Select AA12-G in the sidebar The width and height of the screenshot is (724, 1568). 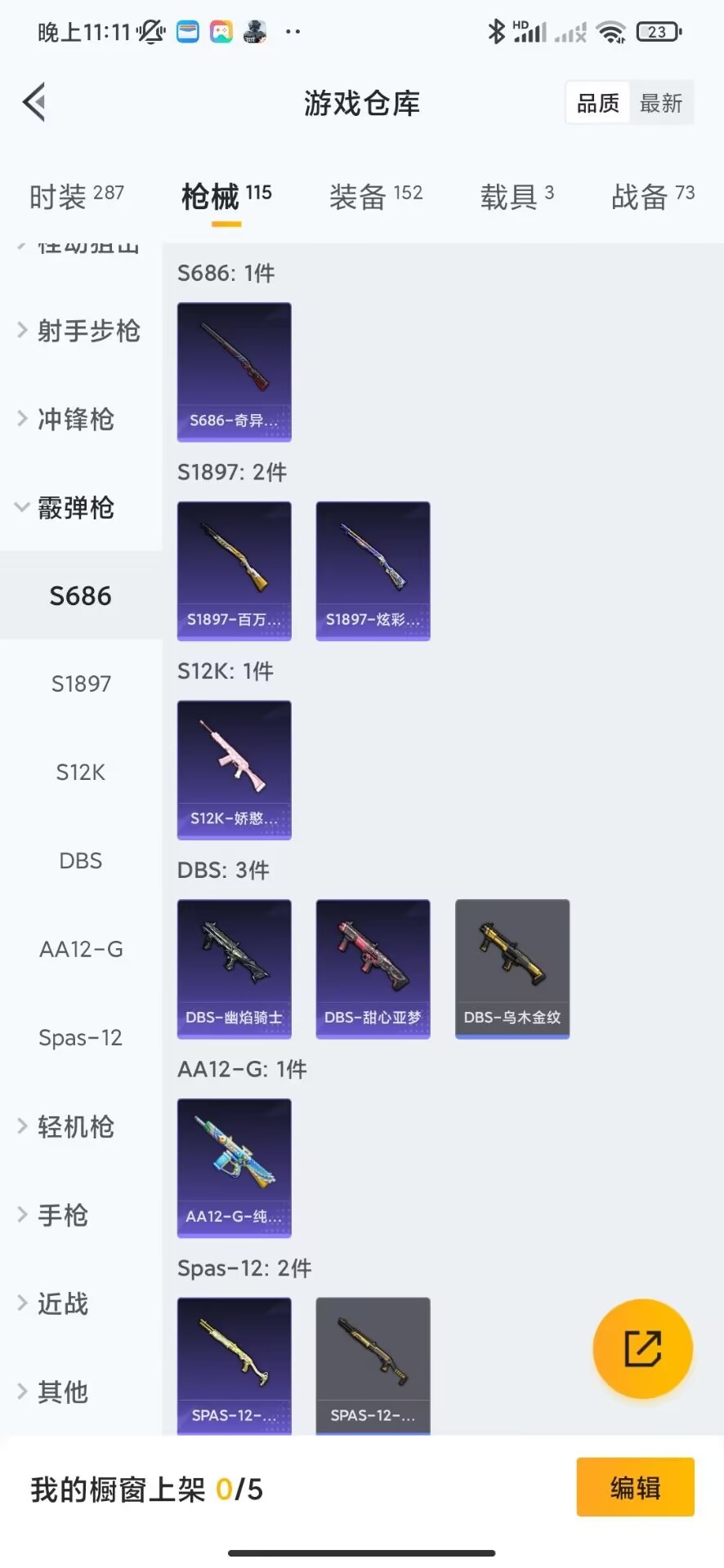[81, 949]
